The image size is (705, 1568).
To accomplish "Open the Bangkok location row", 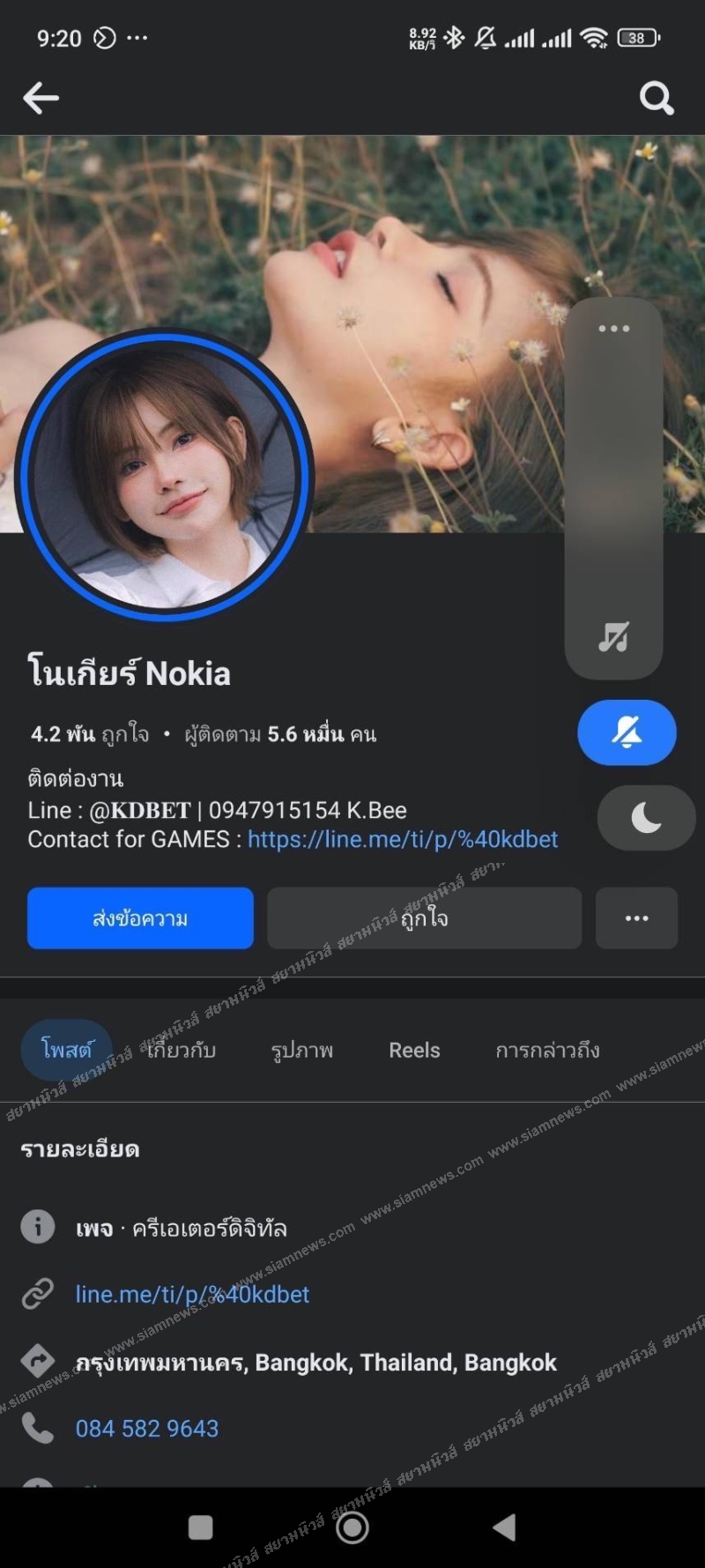I will point(315,1363).
